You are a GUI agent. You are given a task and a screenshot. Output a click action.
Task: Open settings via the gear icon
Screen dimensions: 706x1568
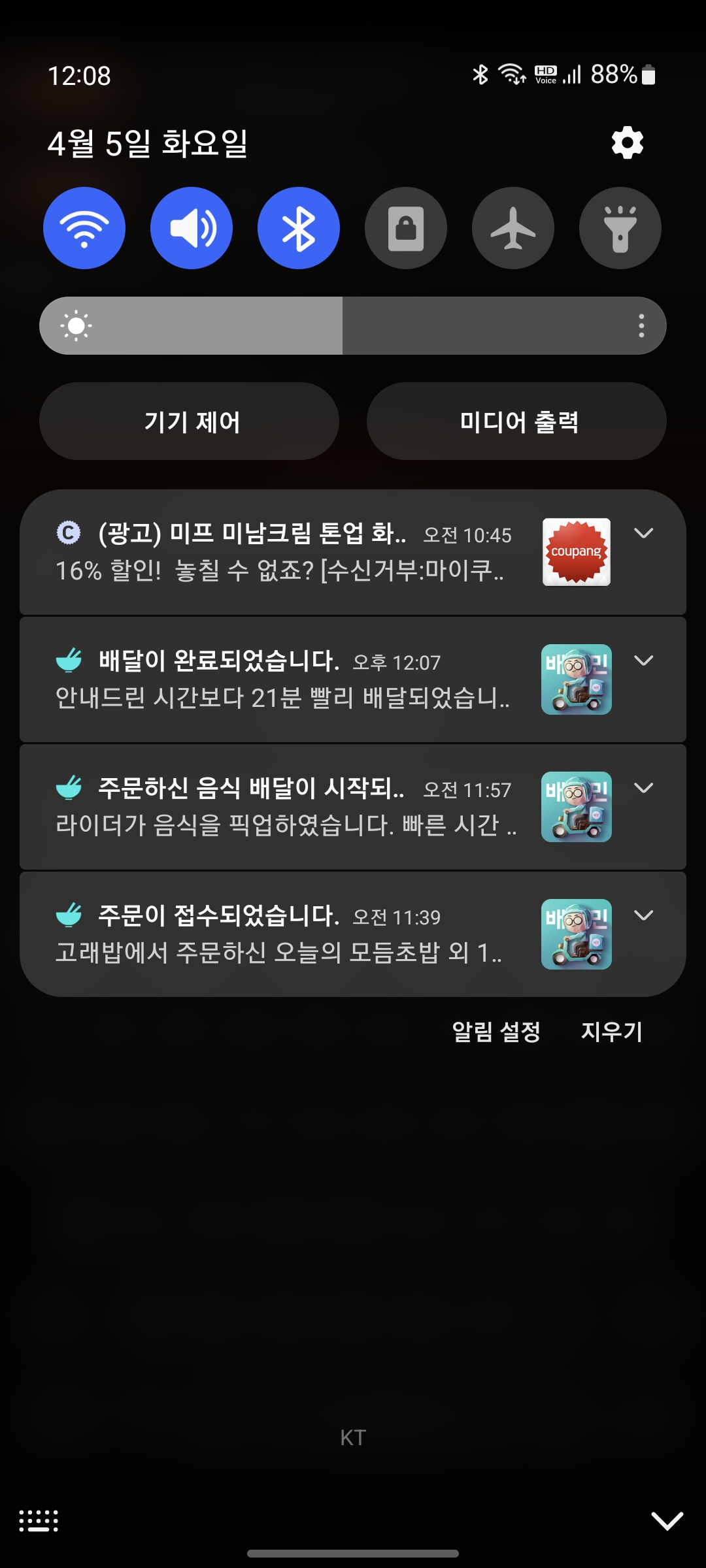click(x=627, y=143)
